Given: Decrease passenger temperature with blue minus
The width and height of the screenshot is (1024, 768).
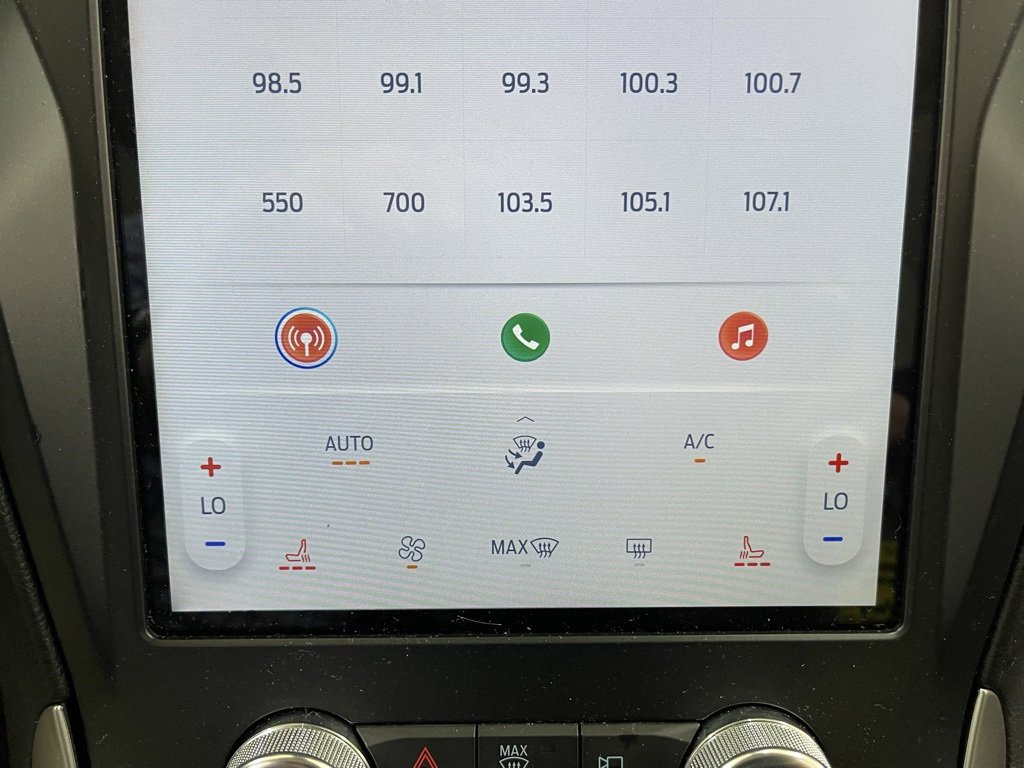Looking at the screenshot, I should 833,540.
